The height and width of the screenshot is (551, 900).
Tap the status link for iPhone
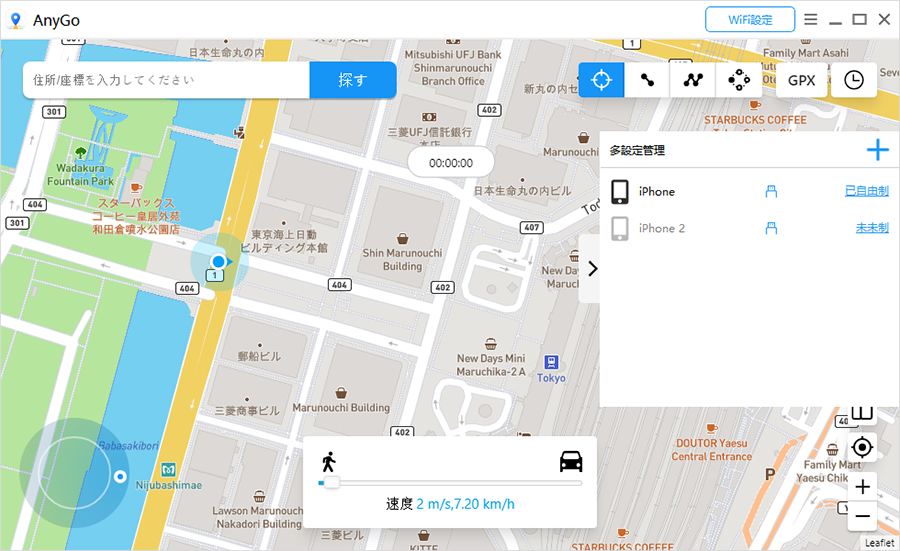(x=866, y=191)
